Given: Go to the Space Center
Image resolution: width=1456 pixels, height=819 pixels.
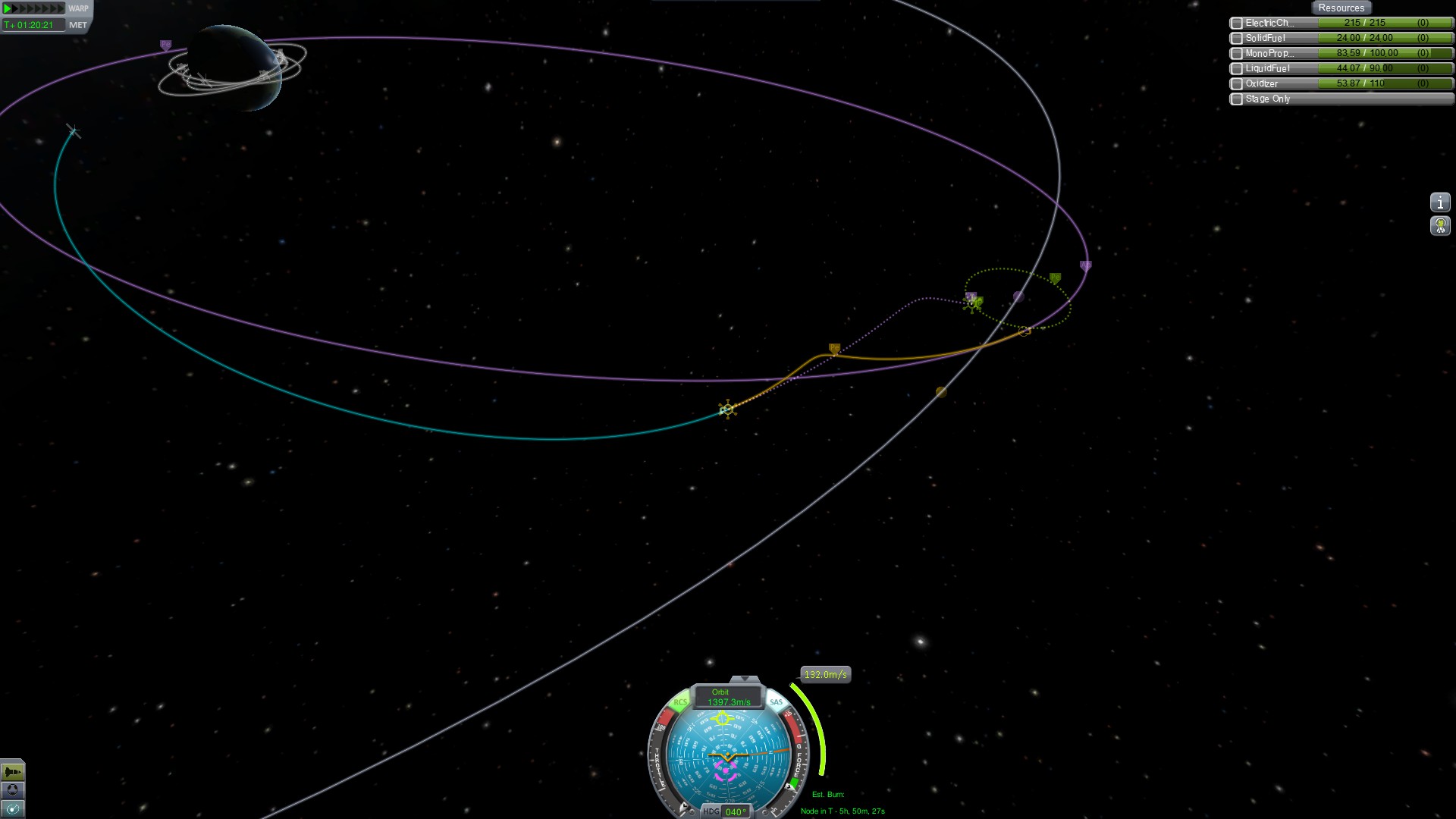Looking at the screenshot, I should point(13,790).
